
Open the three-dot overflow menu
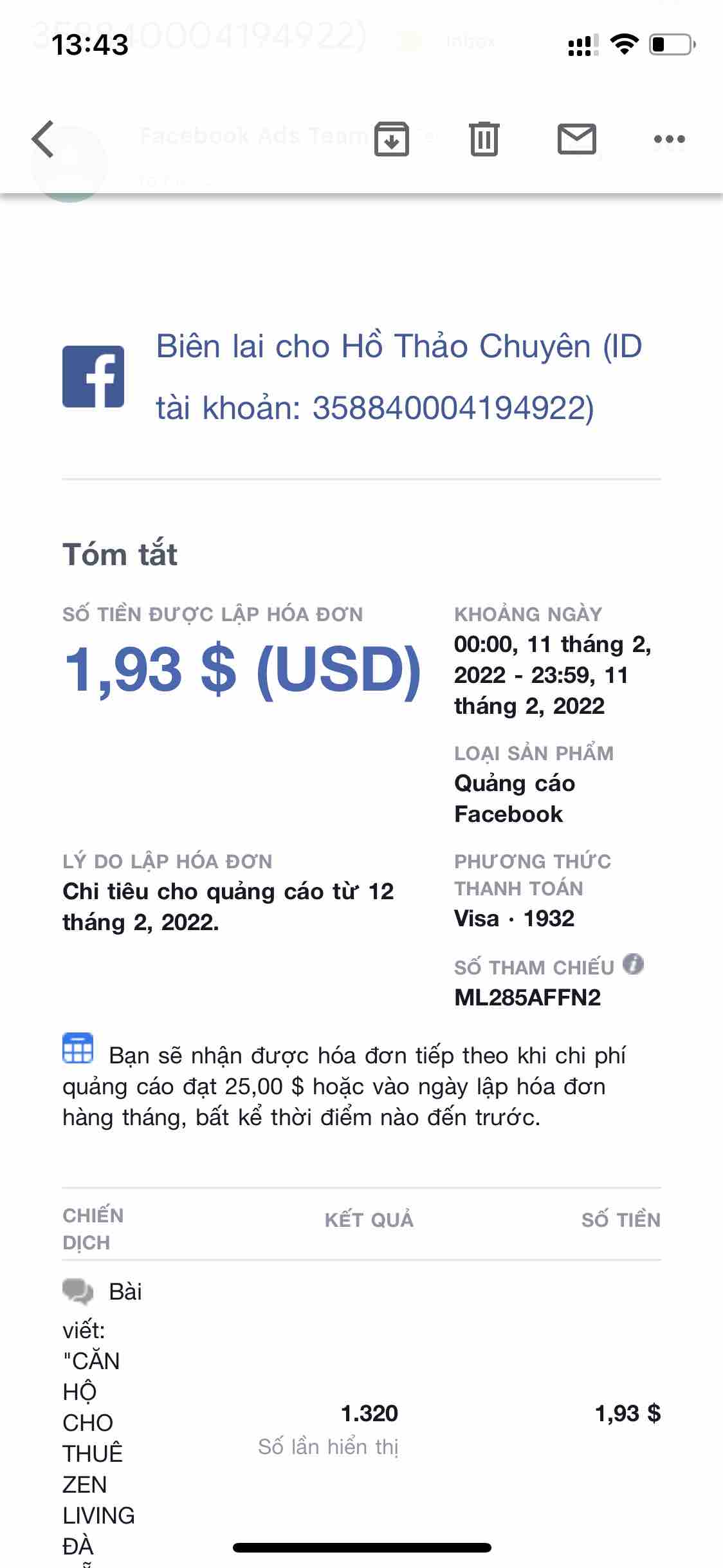tap(669, 139)
